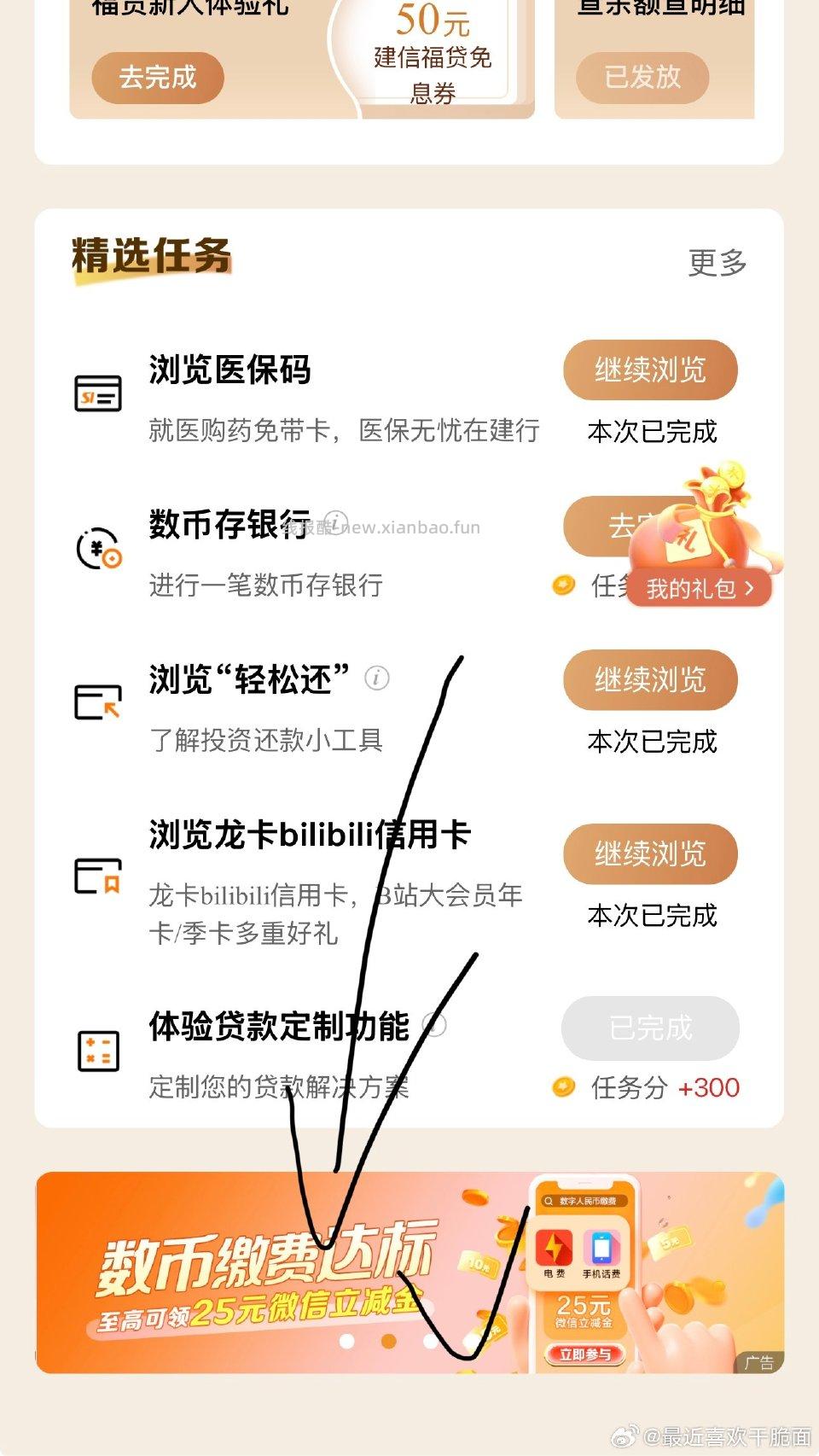Tap the 手机话费 phone icon in banner
Viewport: 819px width, 1456px height.
click(x=603, y=1249)
